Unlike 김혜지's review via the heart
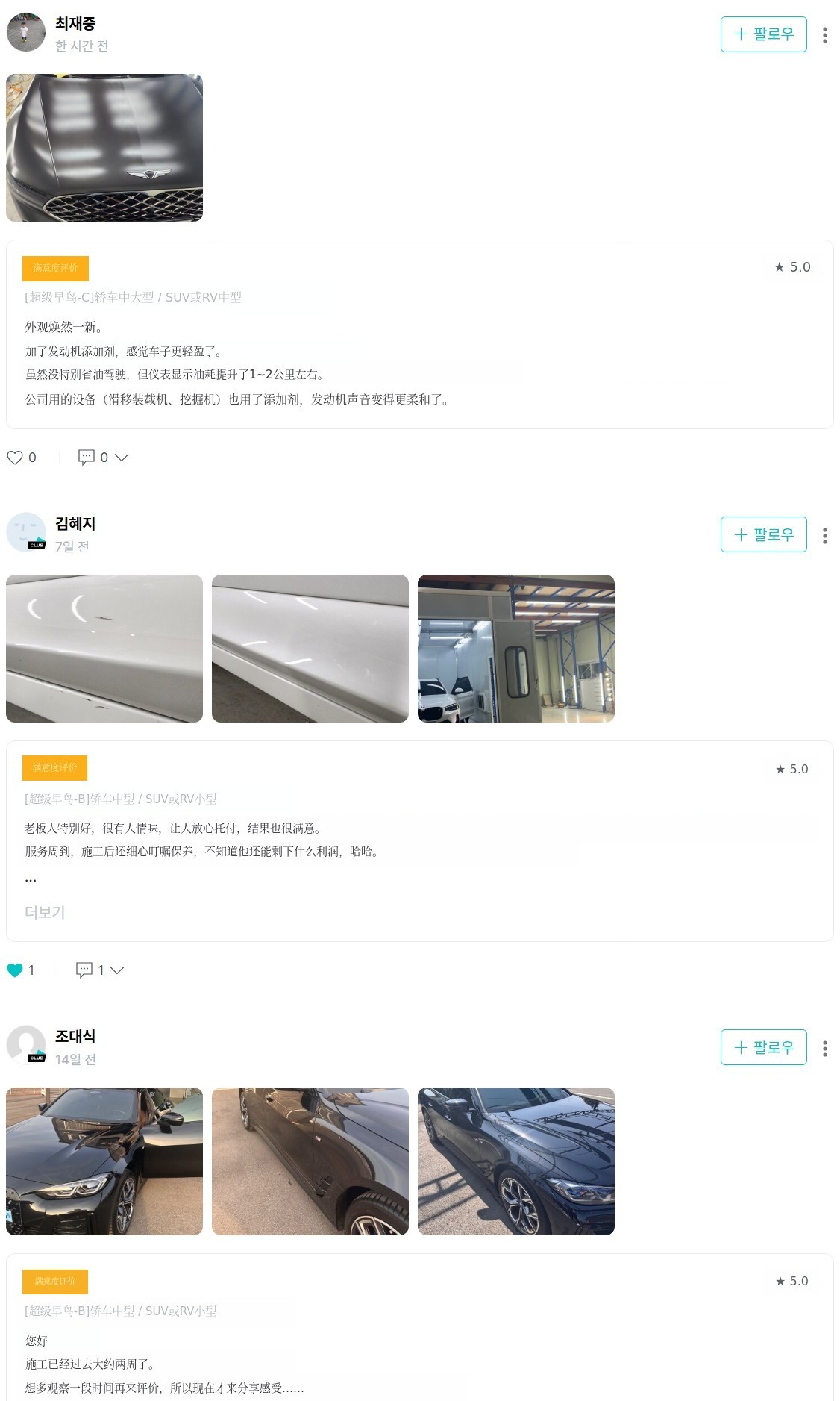The image size is (840, 1401). pos(15,970)
